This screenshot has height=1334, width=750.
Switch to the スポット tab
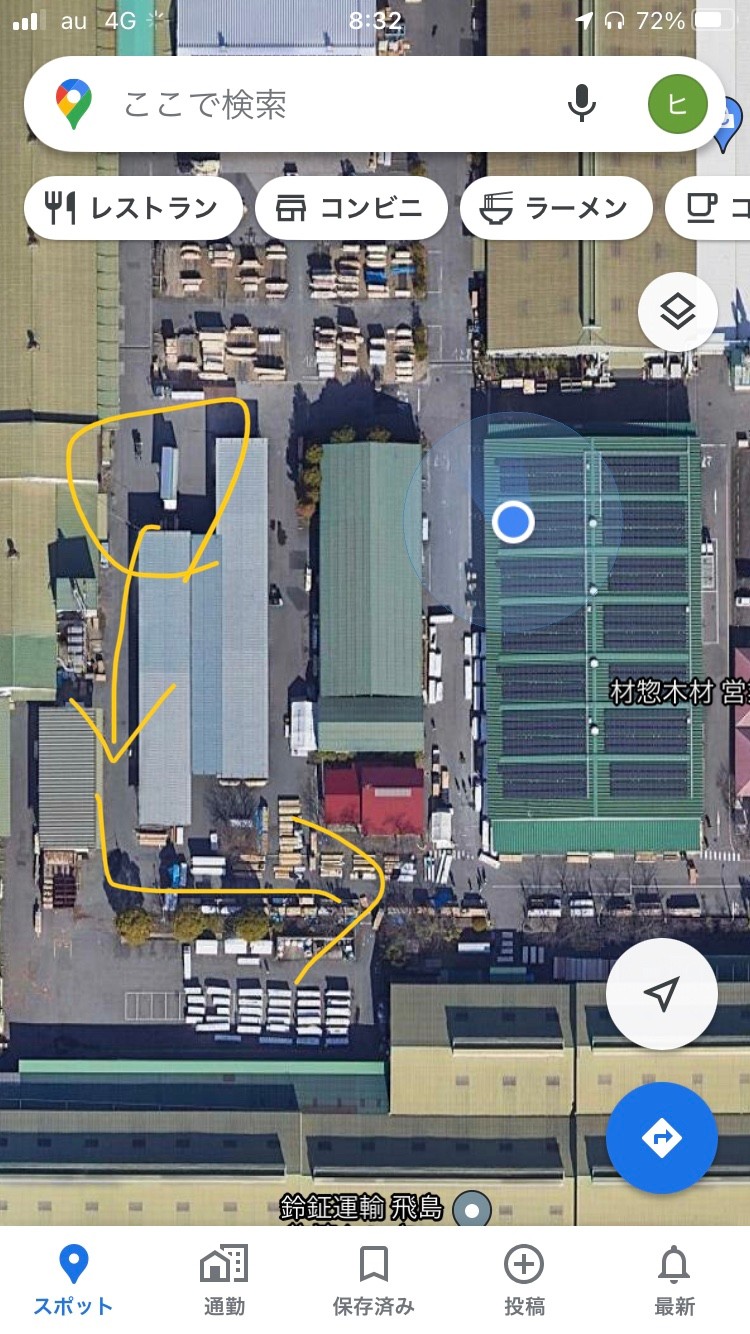(73, 1279)
